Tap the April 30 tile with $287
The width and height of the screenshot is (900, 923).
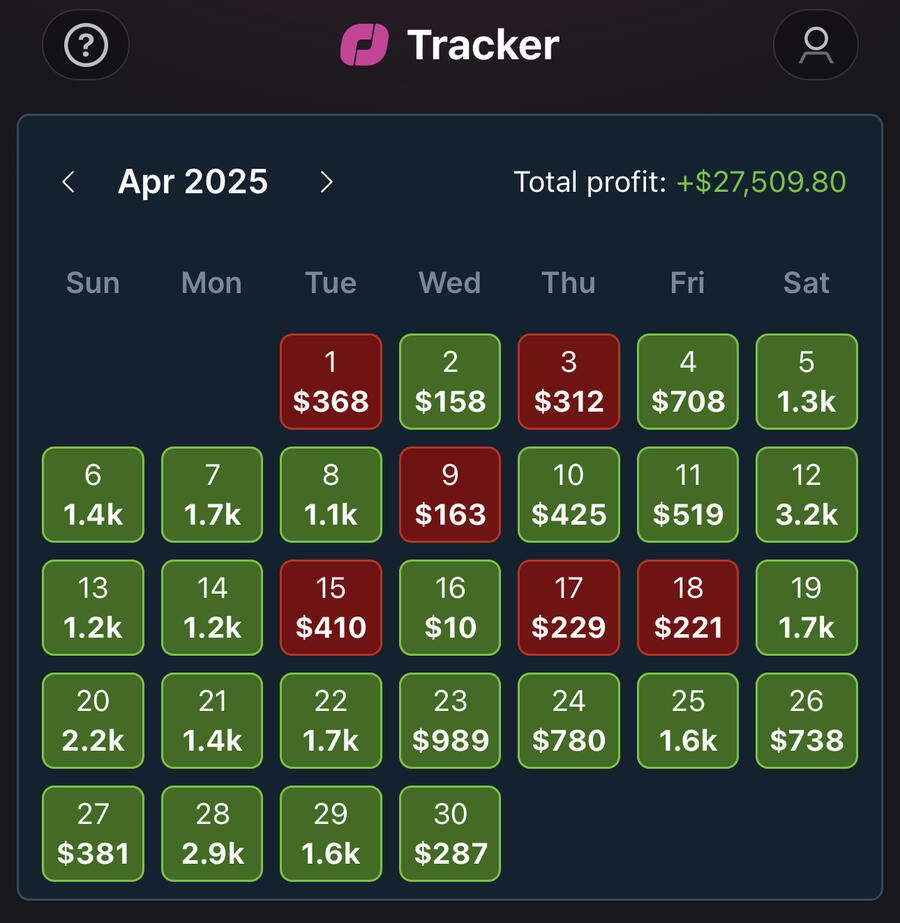pos(450,834)
